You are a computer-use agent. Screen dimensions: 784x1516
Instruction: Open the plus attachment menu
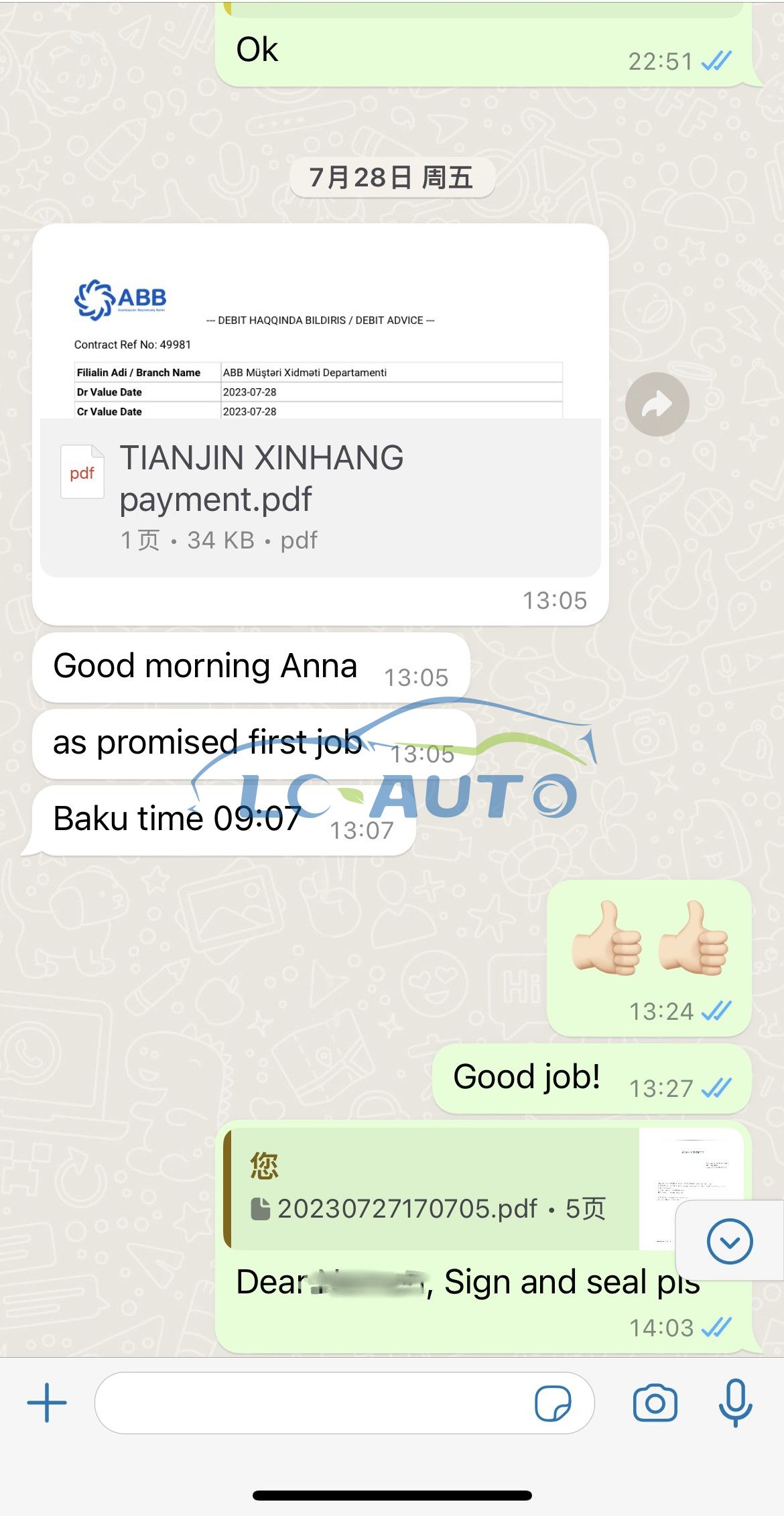tap(47, 1403)
